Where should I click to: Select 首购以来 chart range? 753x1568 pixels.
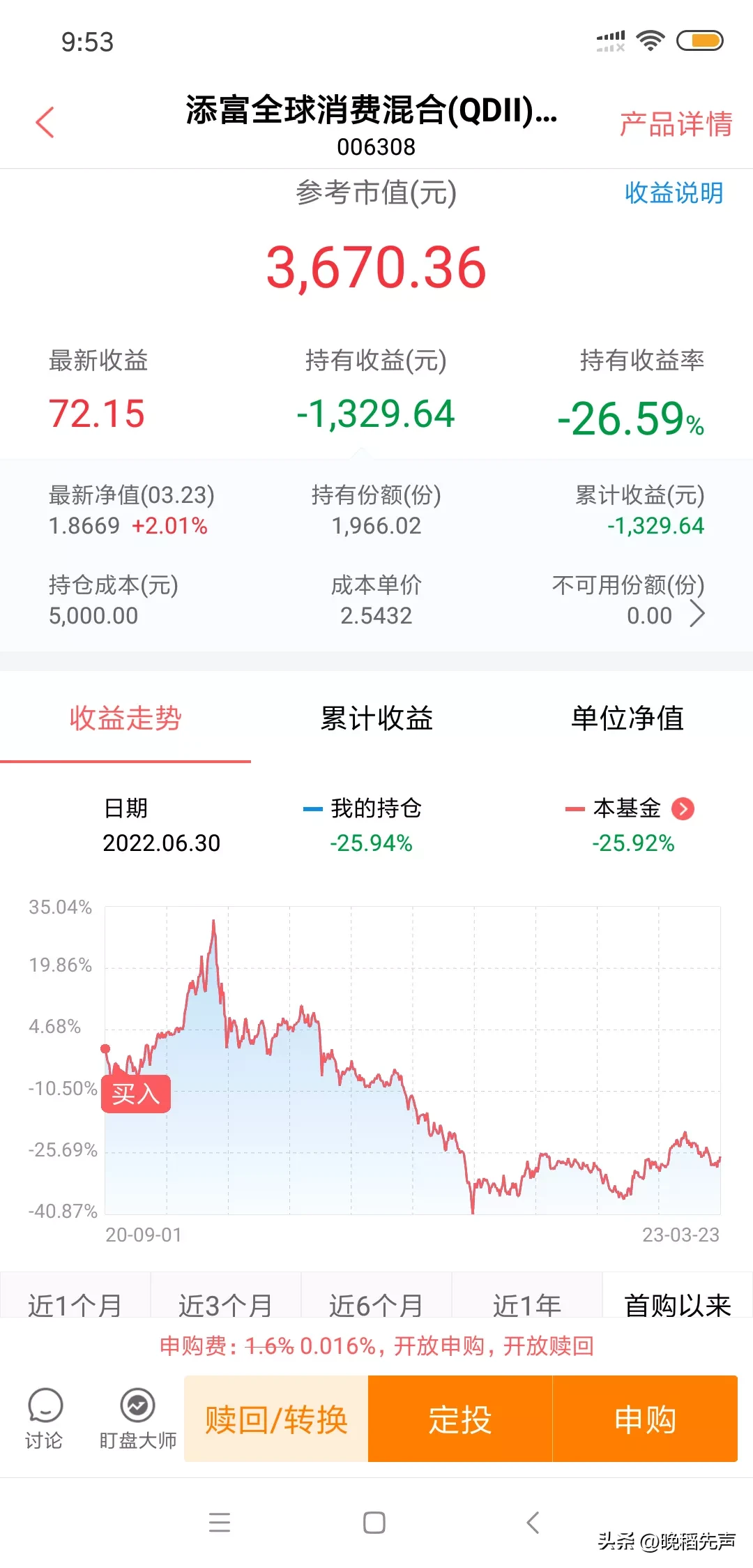677,1302
